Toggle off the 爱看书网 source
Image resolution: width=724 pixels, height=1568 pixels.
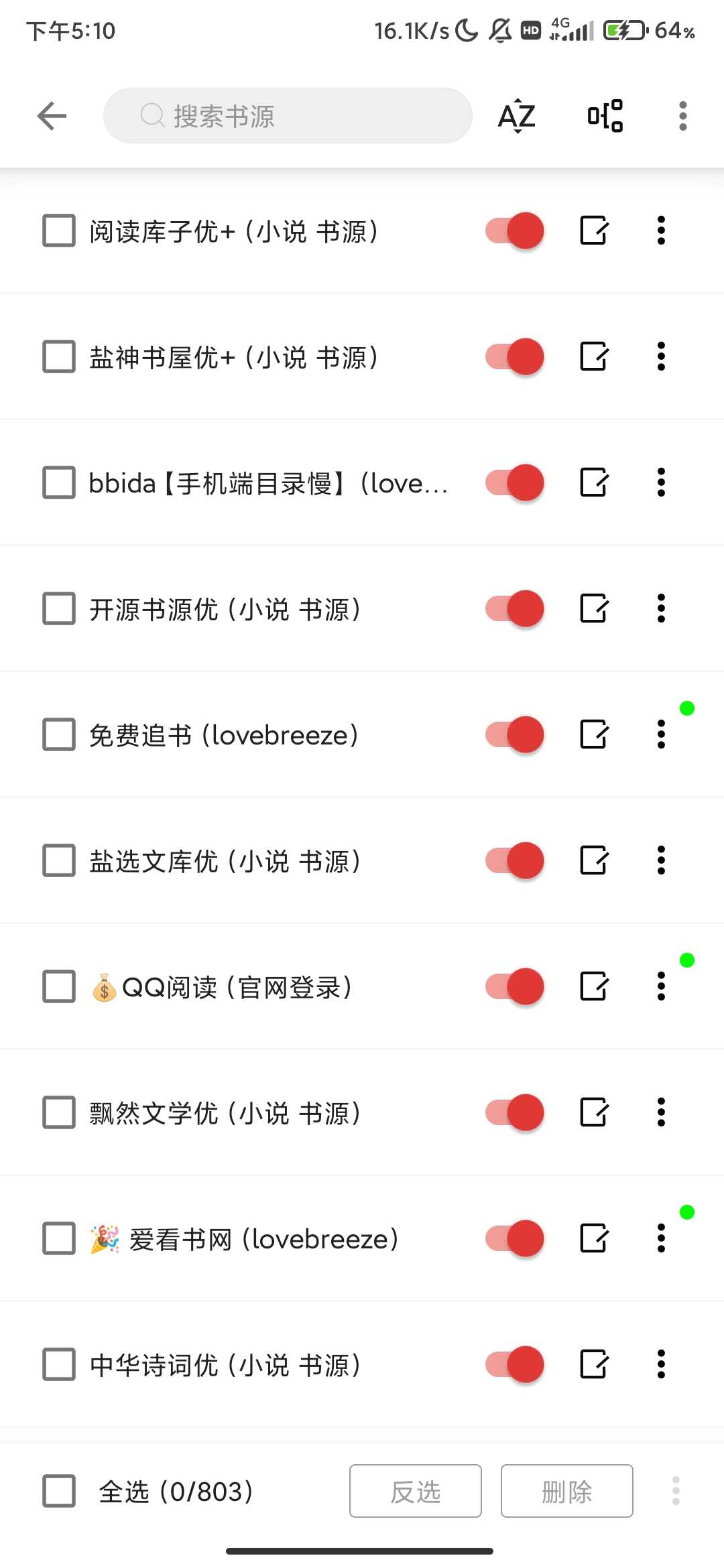click(515, 1238)
